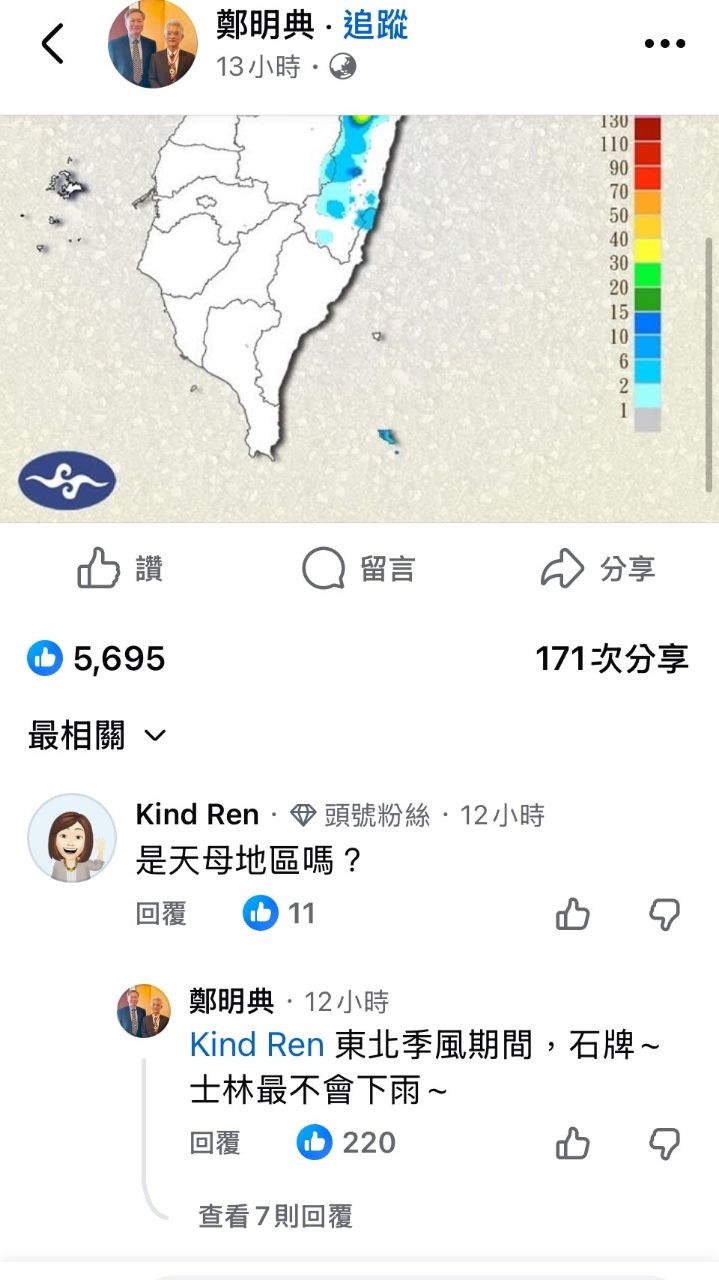Expand 查看7則回覆 to see replies
719x1280 pixels.
tap(275, 1216)
